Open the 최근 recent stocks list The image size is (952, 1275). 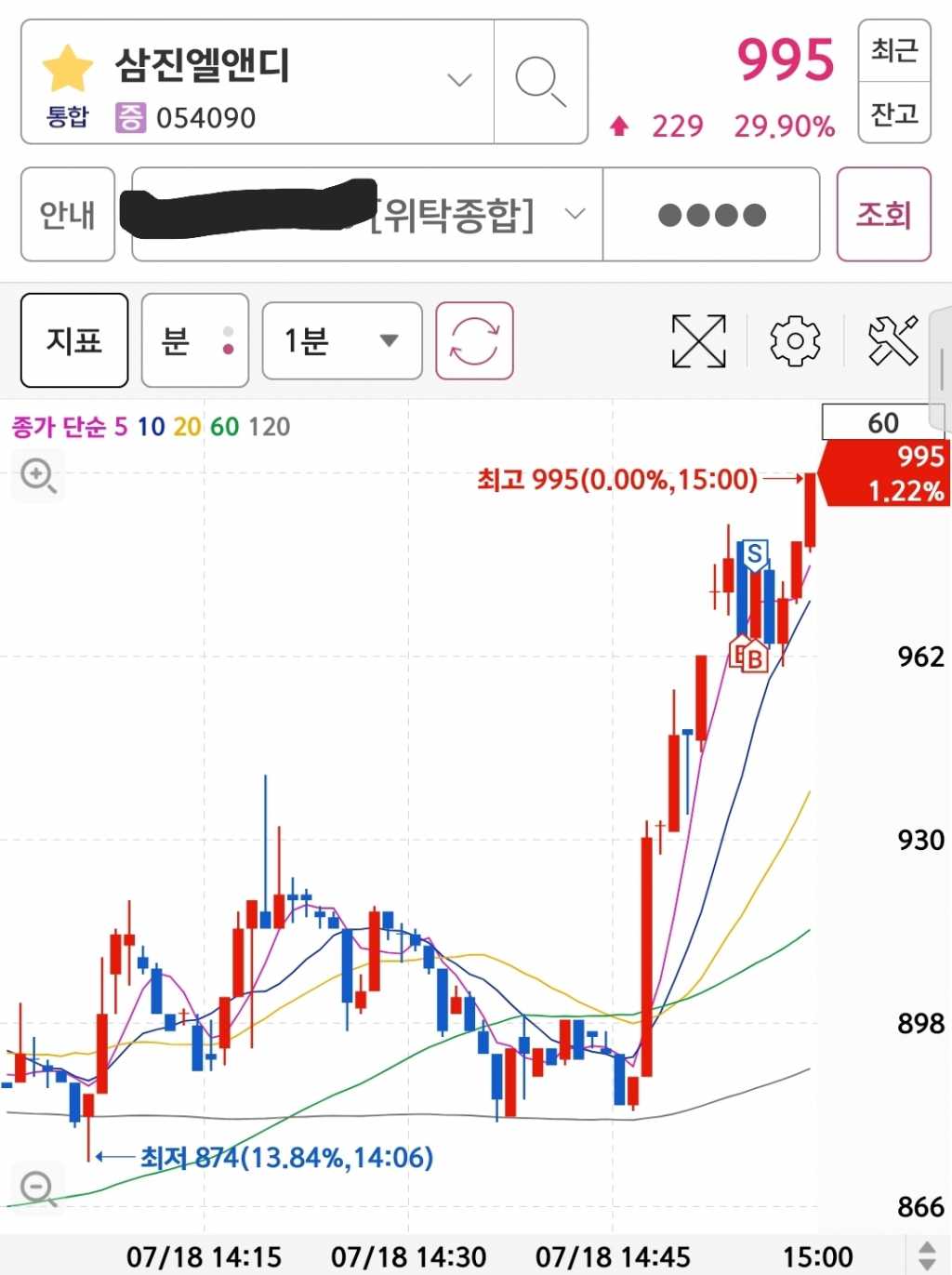[x=893, y=50]
